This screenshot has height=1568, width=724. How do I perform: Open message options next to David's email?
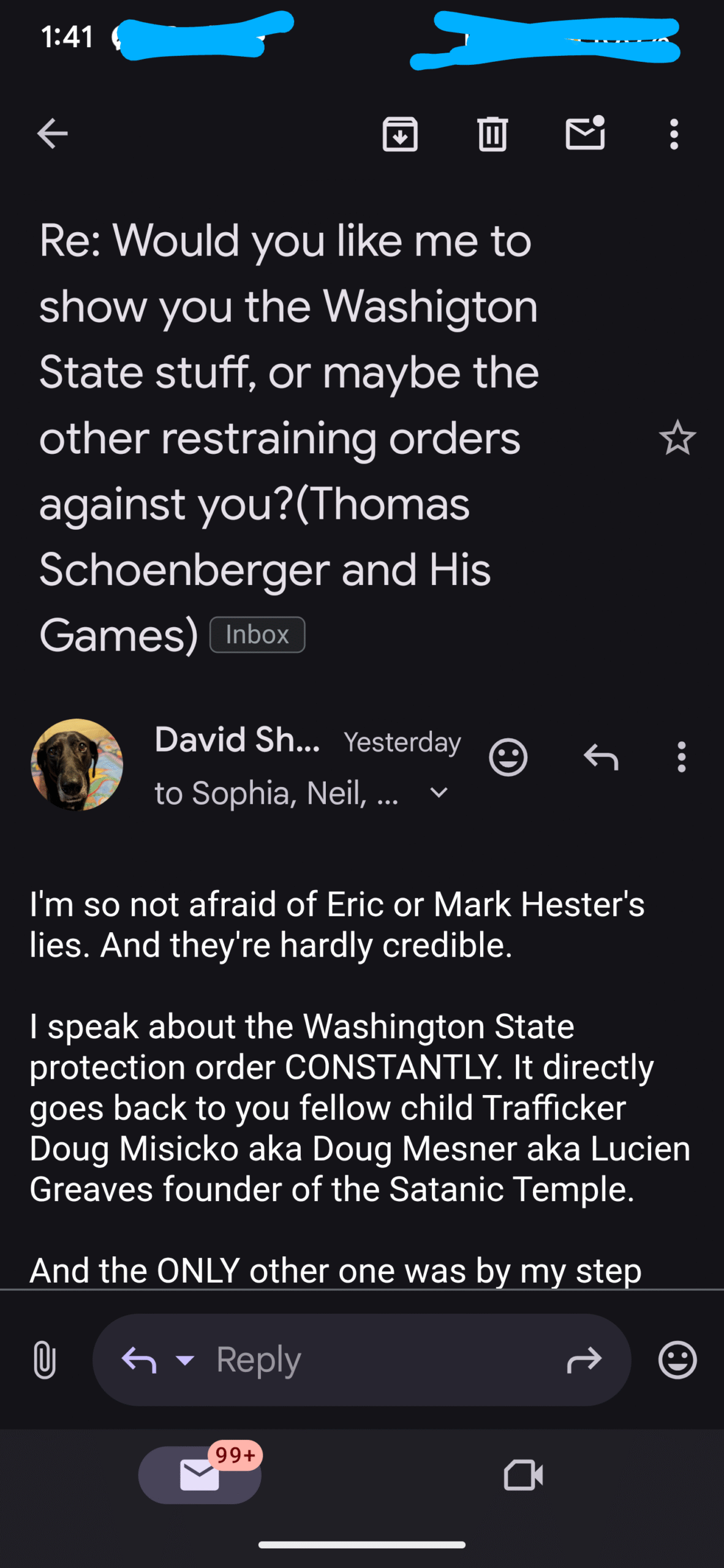coord(681,758)
